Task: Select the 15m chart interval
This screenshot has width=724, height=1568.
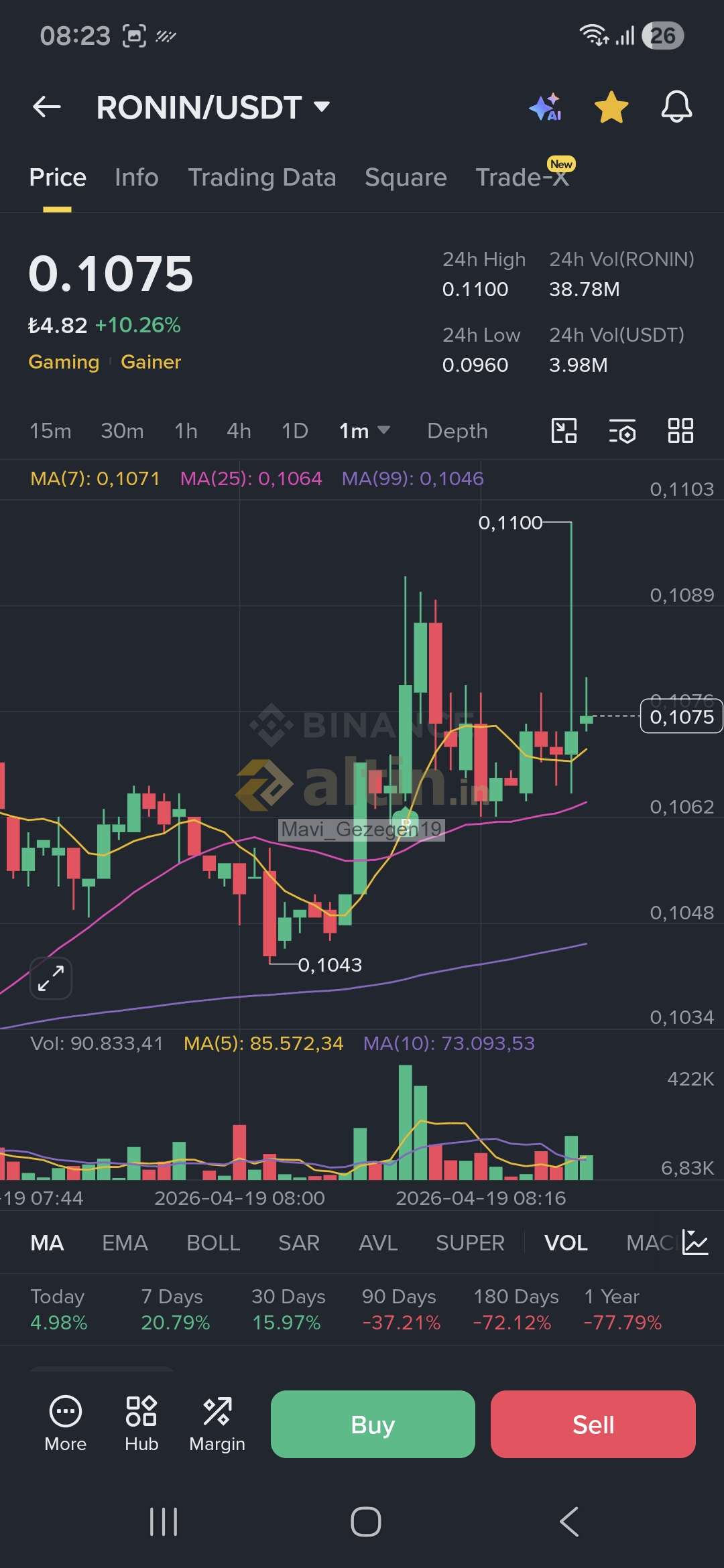Action: point(50,431)
